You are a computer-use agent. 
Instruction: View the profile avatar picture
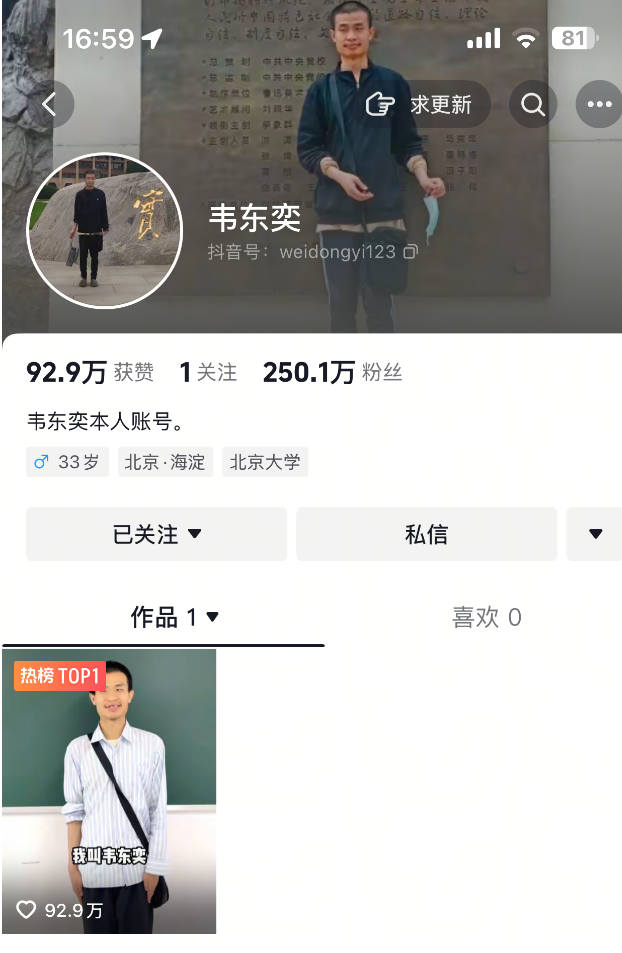tap(104, 230)
